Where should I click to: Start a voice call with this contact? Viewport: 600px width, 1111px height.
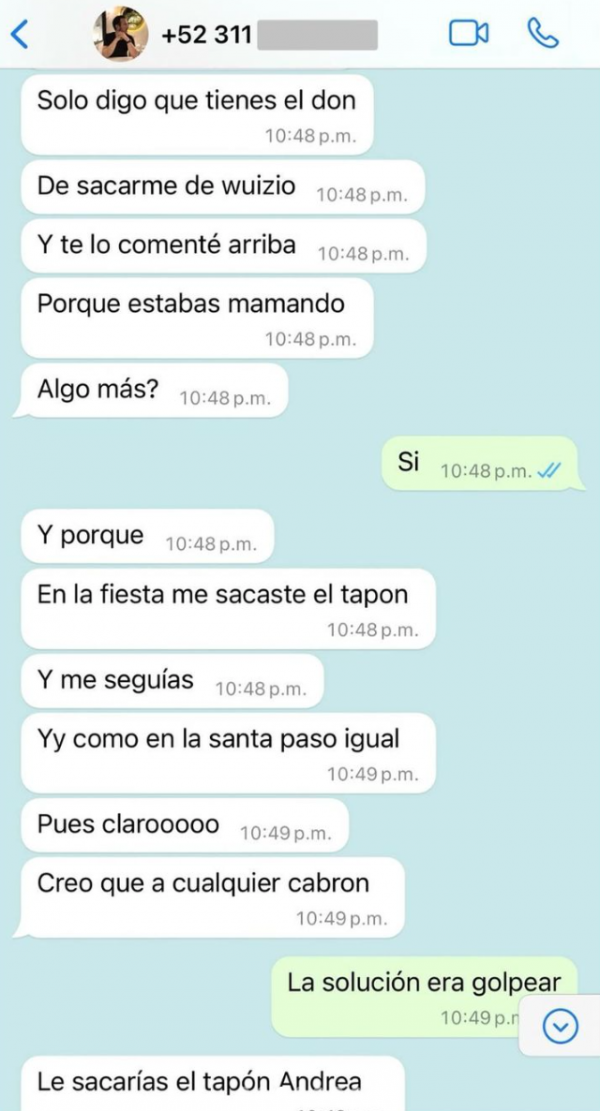pos(543,33)
